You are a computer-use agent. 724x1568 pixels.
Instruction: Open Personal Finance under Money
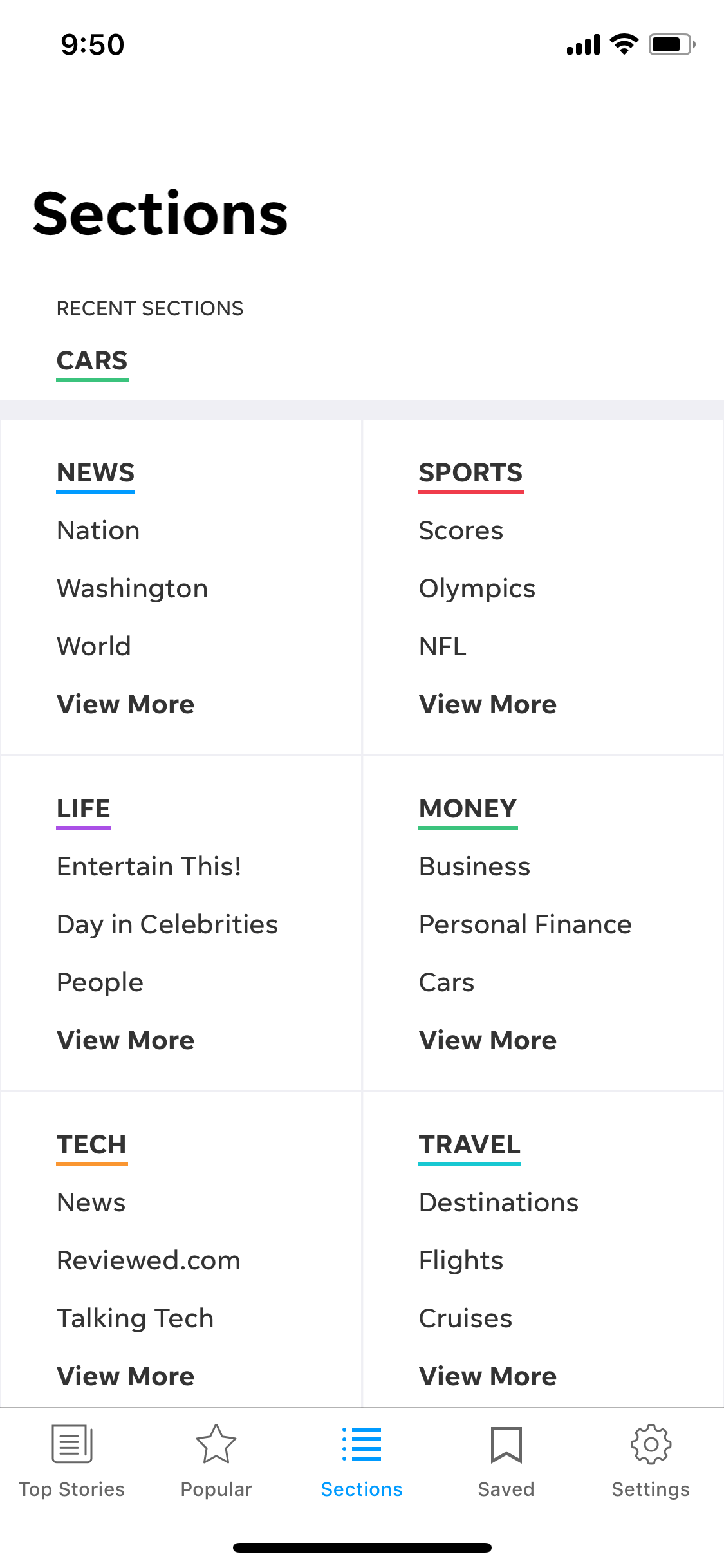(525, 924)
